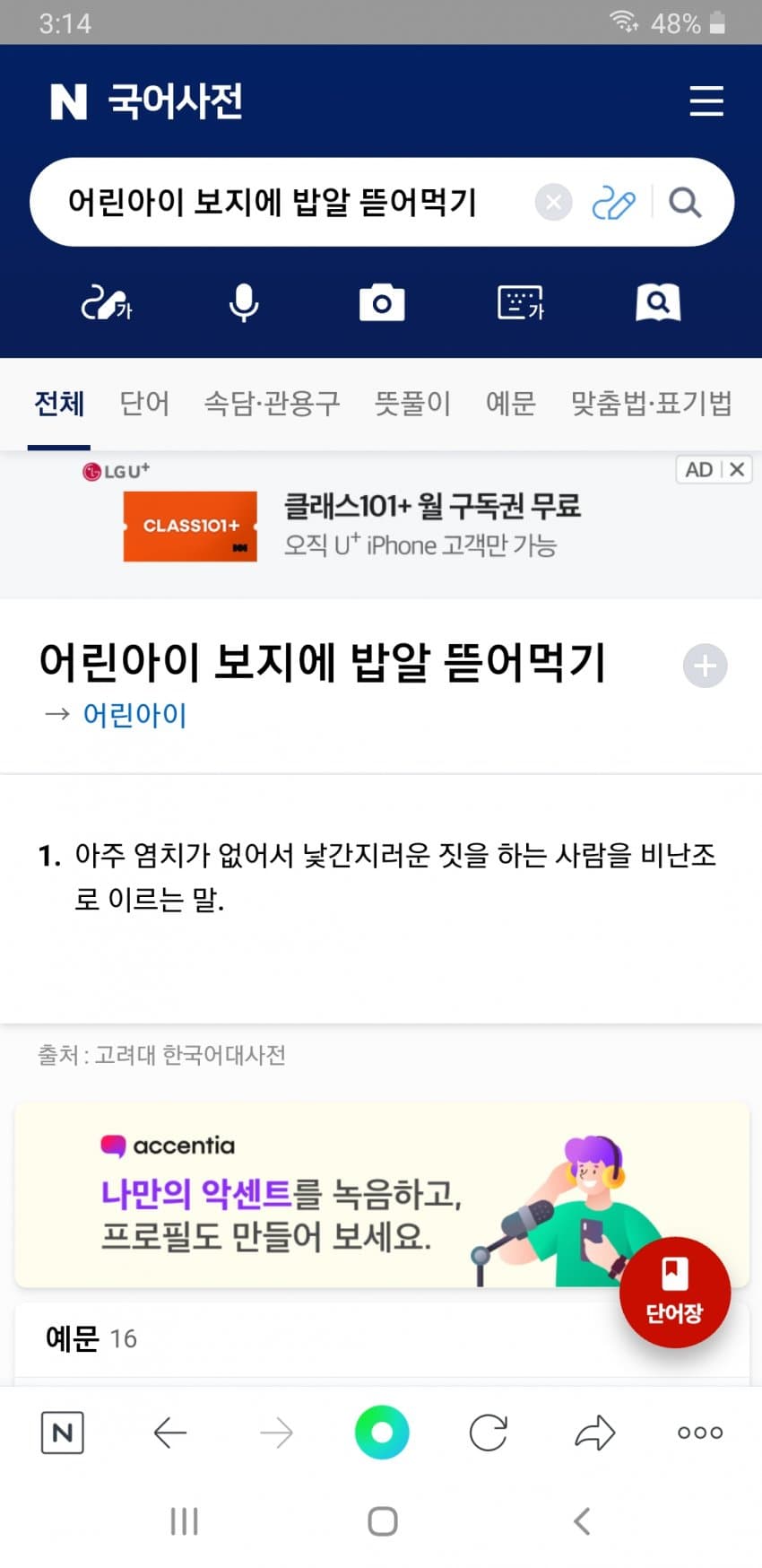762x1568 pixels.
Task: Clear the search text
Action: click(x=553, y=203)
